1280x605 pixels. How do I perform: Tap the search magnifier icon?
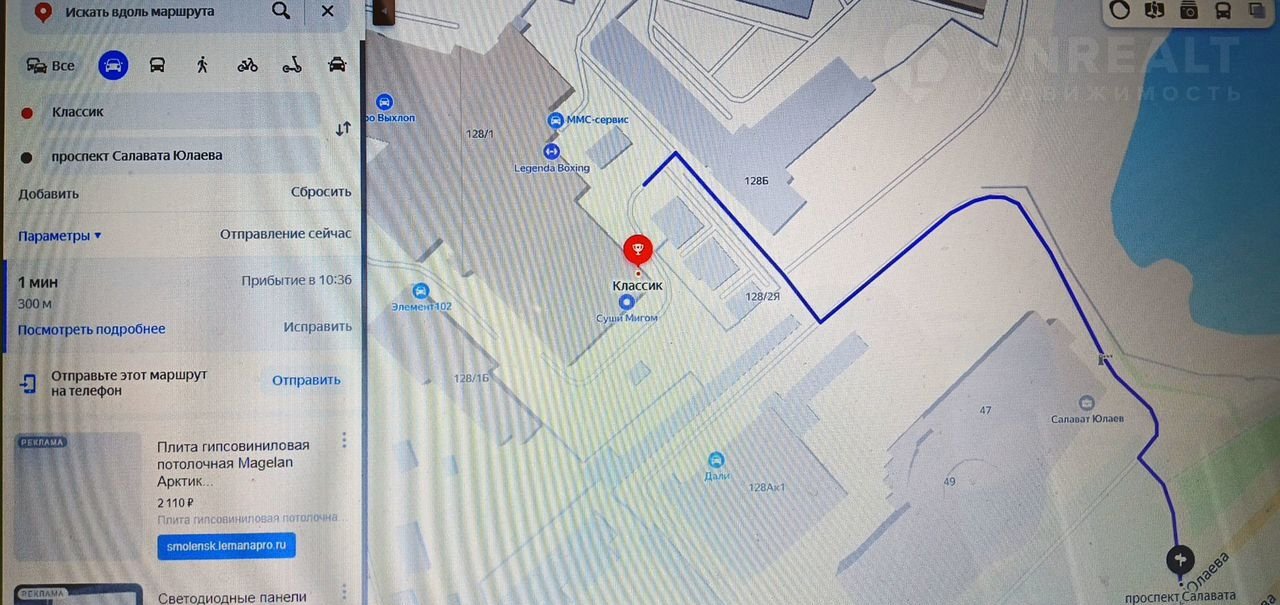point(281,11)
